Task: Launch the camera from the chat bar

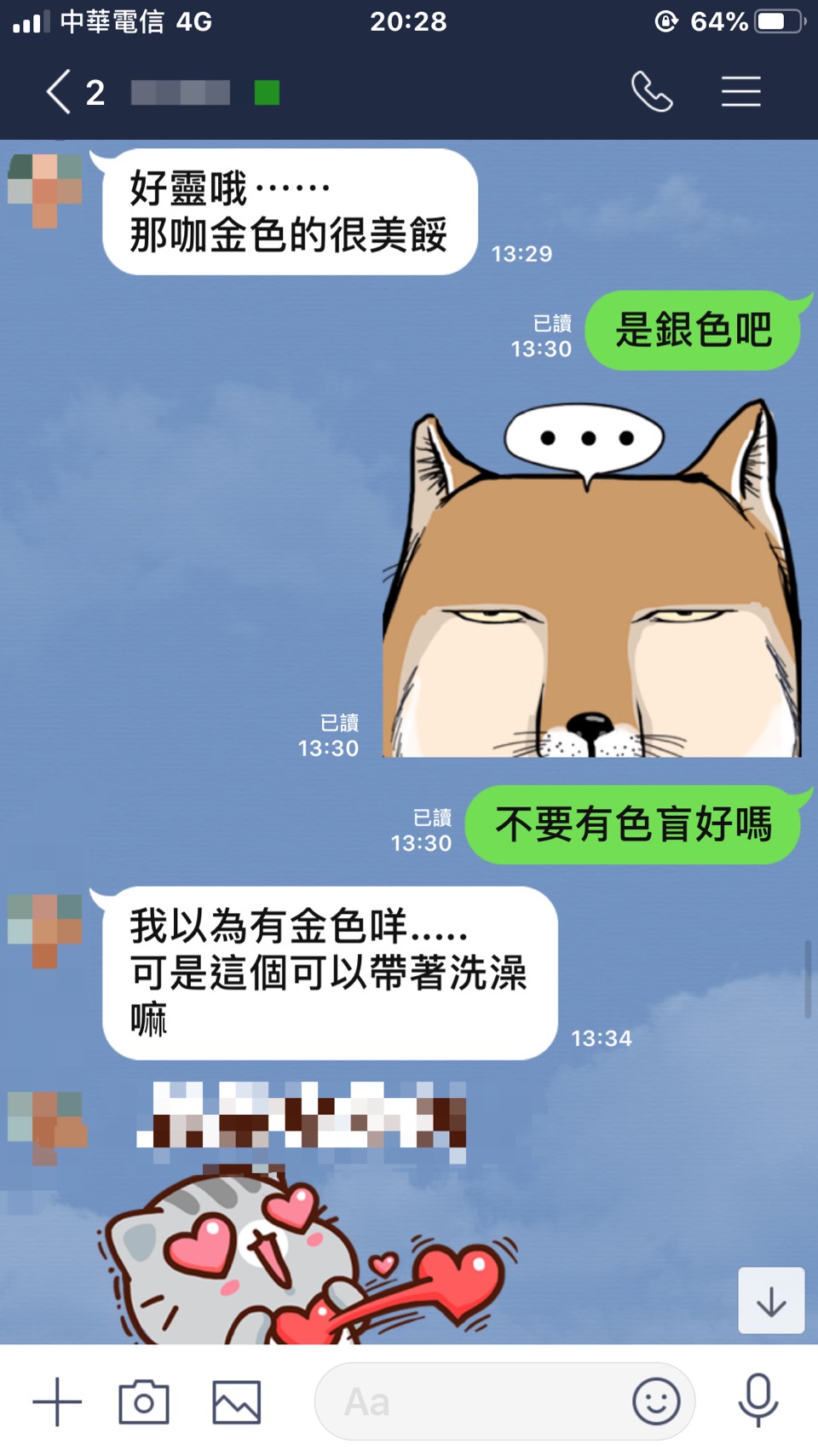Action: 144,1401
